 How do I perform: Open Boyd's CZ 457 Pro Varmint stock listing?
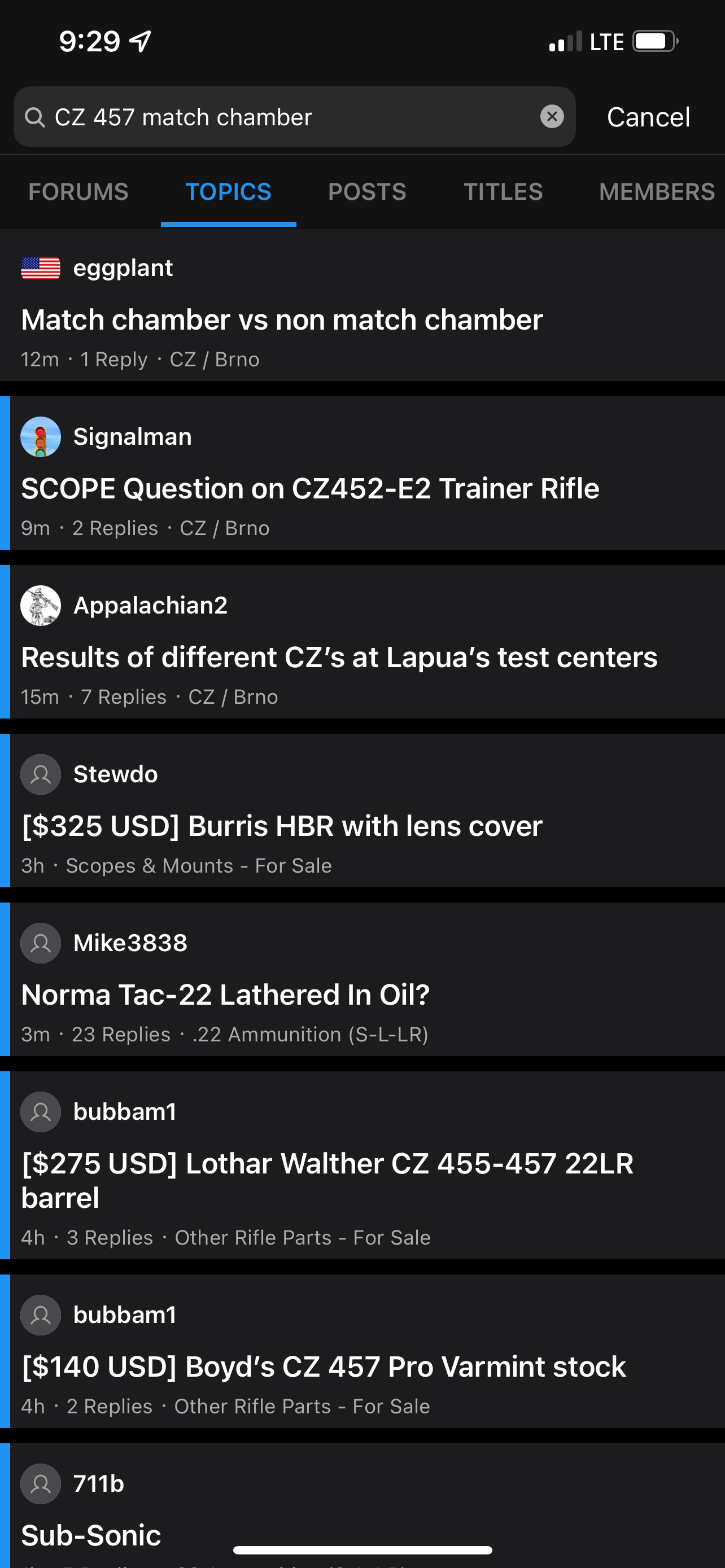click(323, 1366)
